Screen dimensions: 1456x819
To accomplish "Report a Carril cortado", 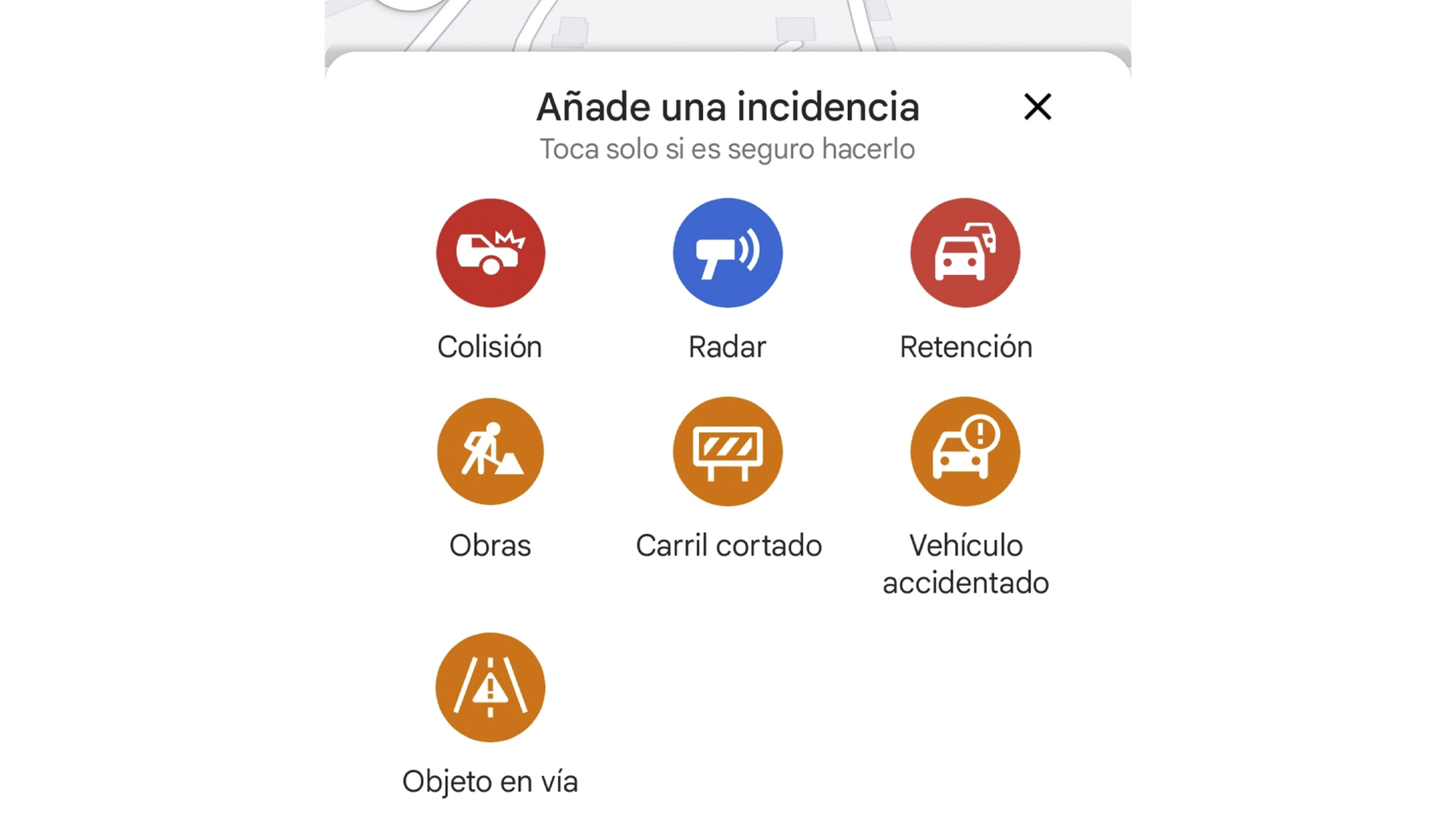I will coord(728,451).
